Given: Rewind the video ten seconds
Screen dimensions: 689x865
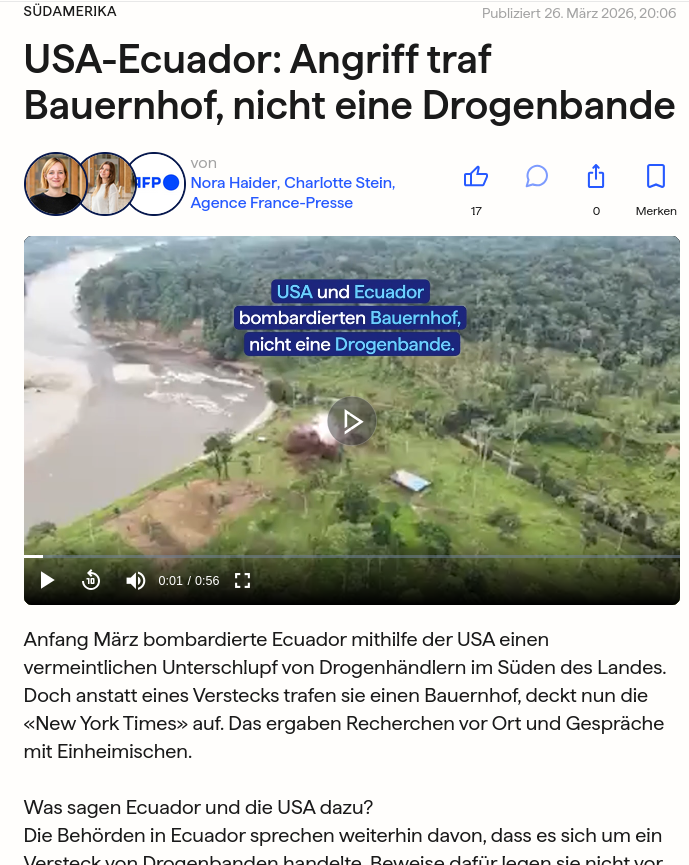Looking at the screenshot, I should click(91, 580).
